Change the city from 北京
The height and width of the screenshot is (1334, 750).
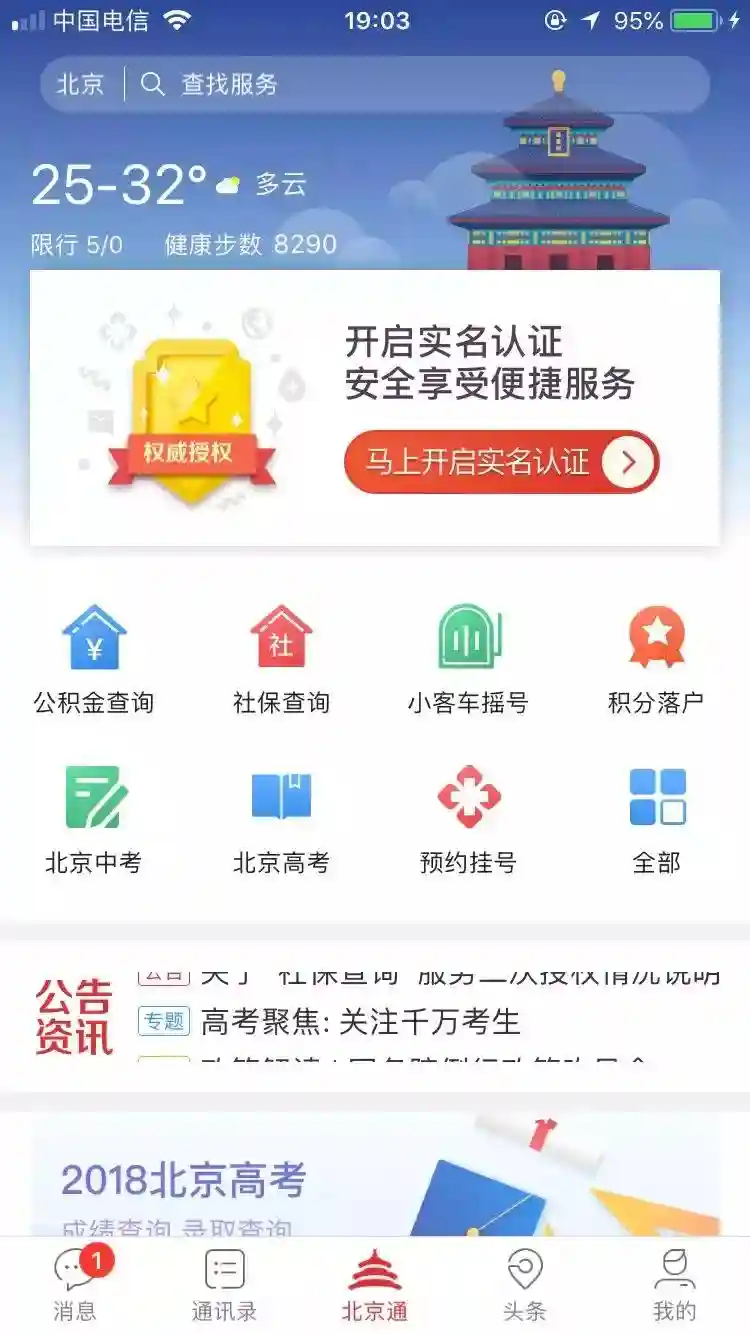click(x=80, y=84)
